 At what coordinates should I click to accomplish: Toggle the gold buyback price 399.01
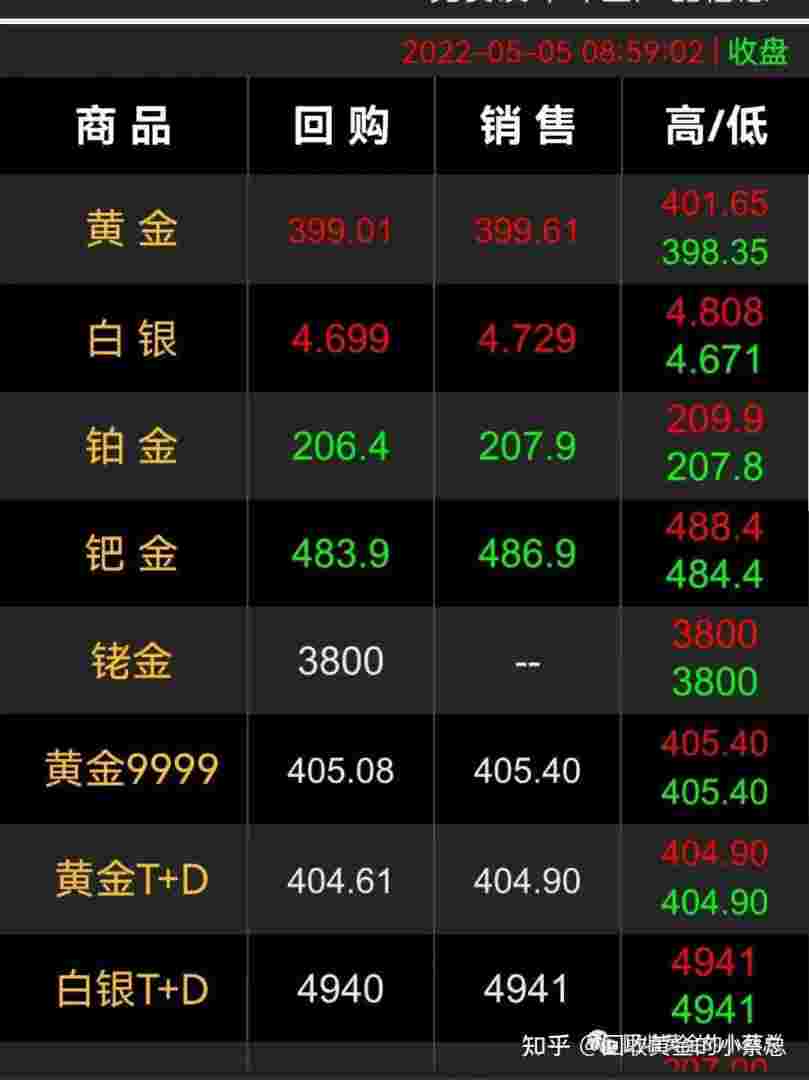(x=342, y=227)
